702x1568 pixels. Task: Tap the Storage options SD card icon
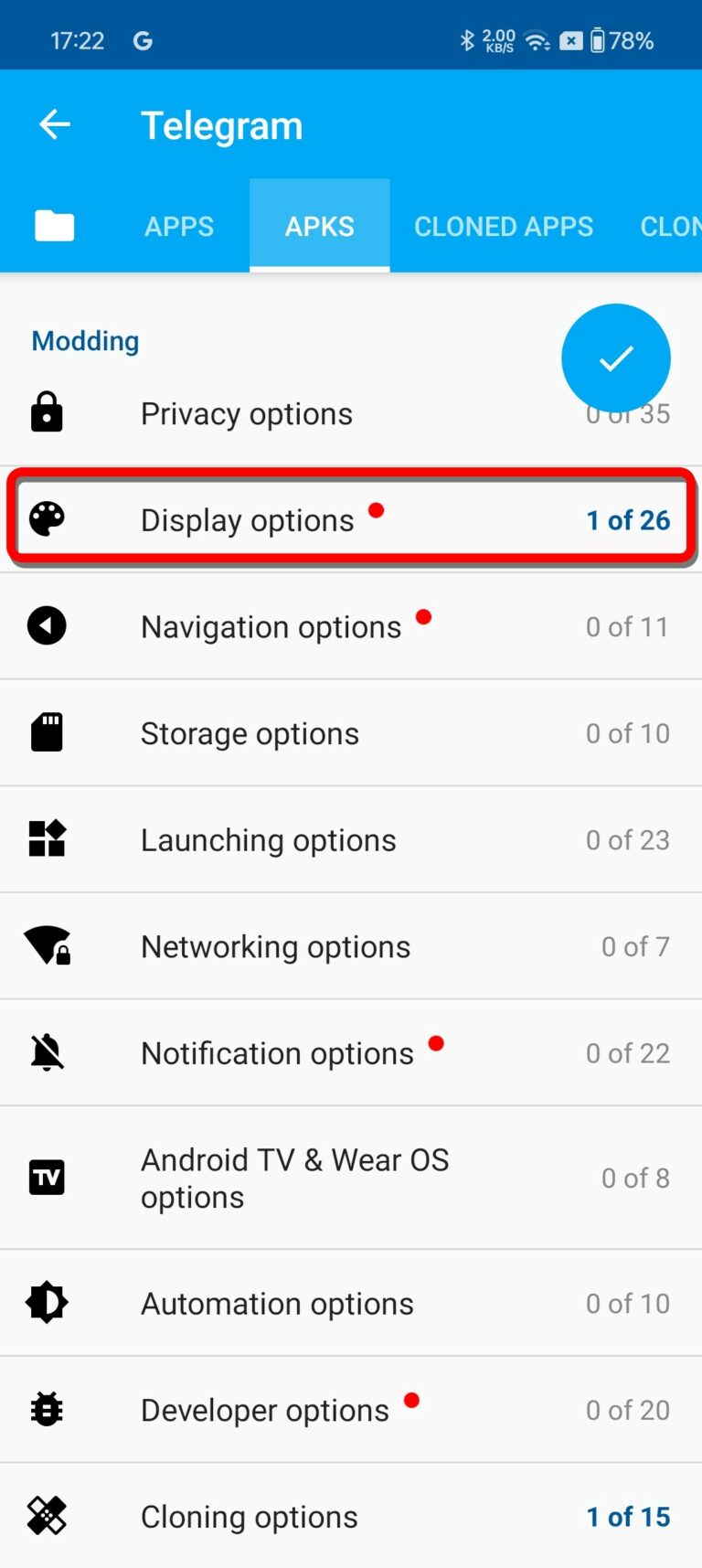(47, 732)
